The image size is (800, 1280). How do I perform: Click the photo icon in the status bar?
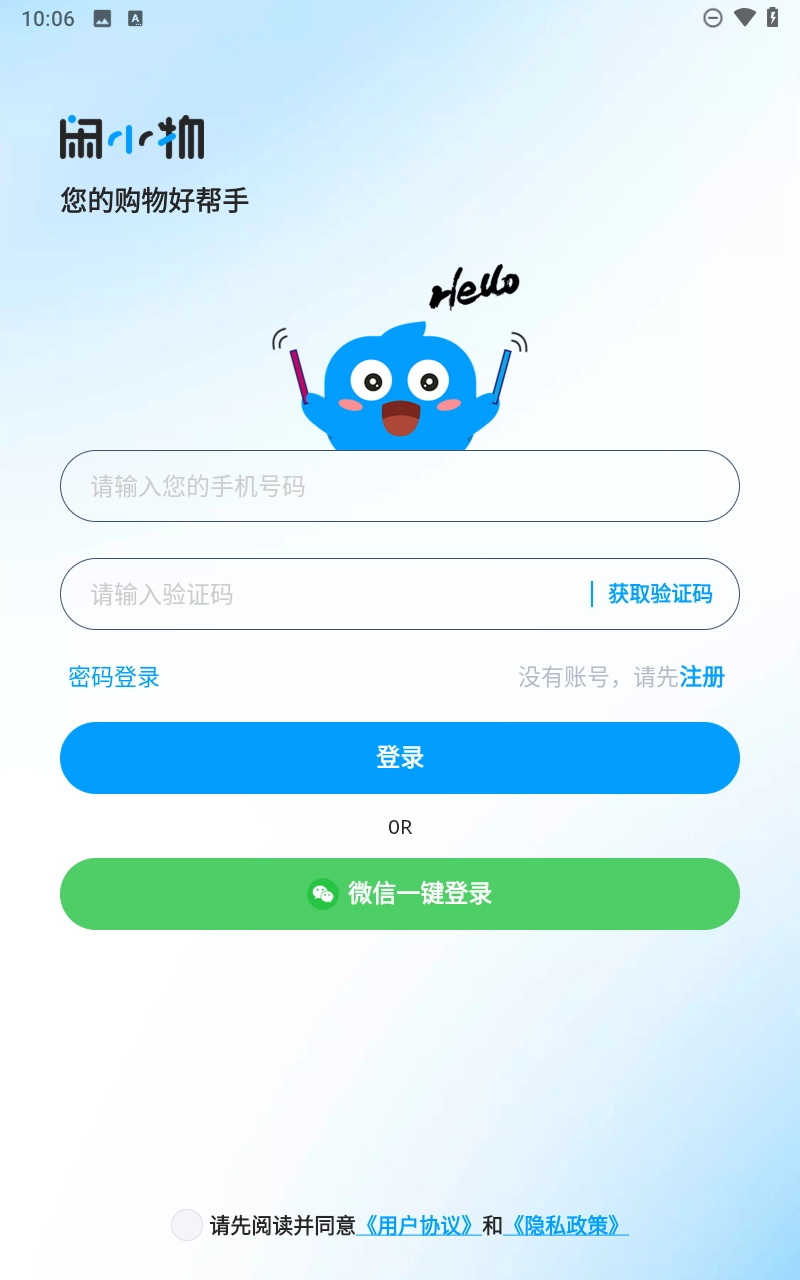tap(101, 18)
